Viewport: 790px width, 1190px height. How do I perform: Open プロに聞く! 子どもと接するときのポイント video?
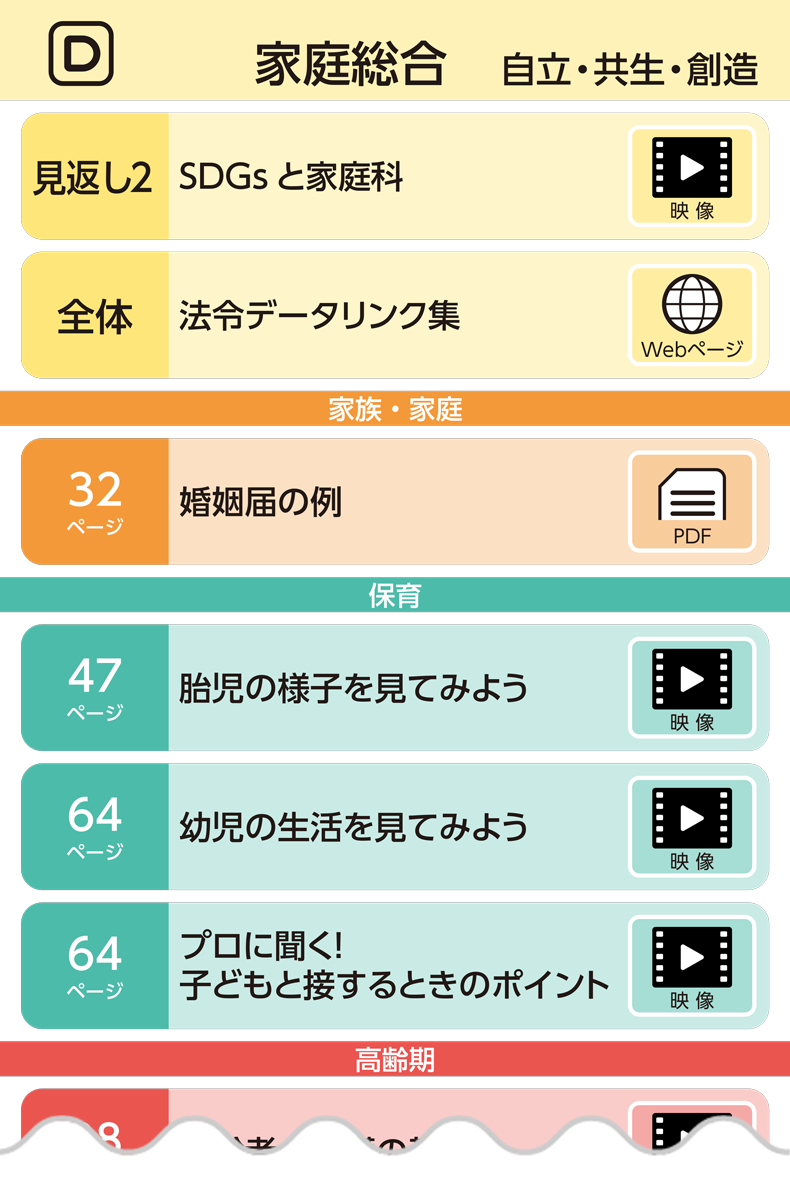click(x=691, y=966)
